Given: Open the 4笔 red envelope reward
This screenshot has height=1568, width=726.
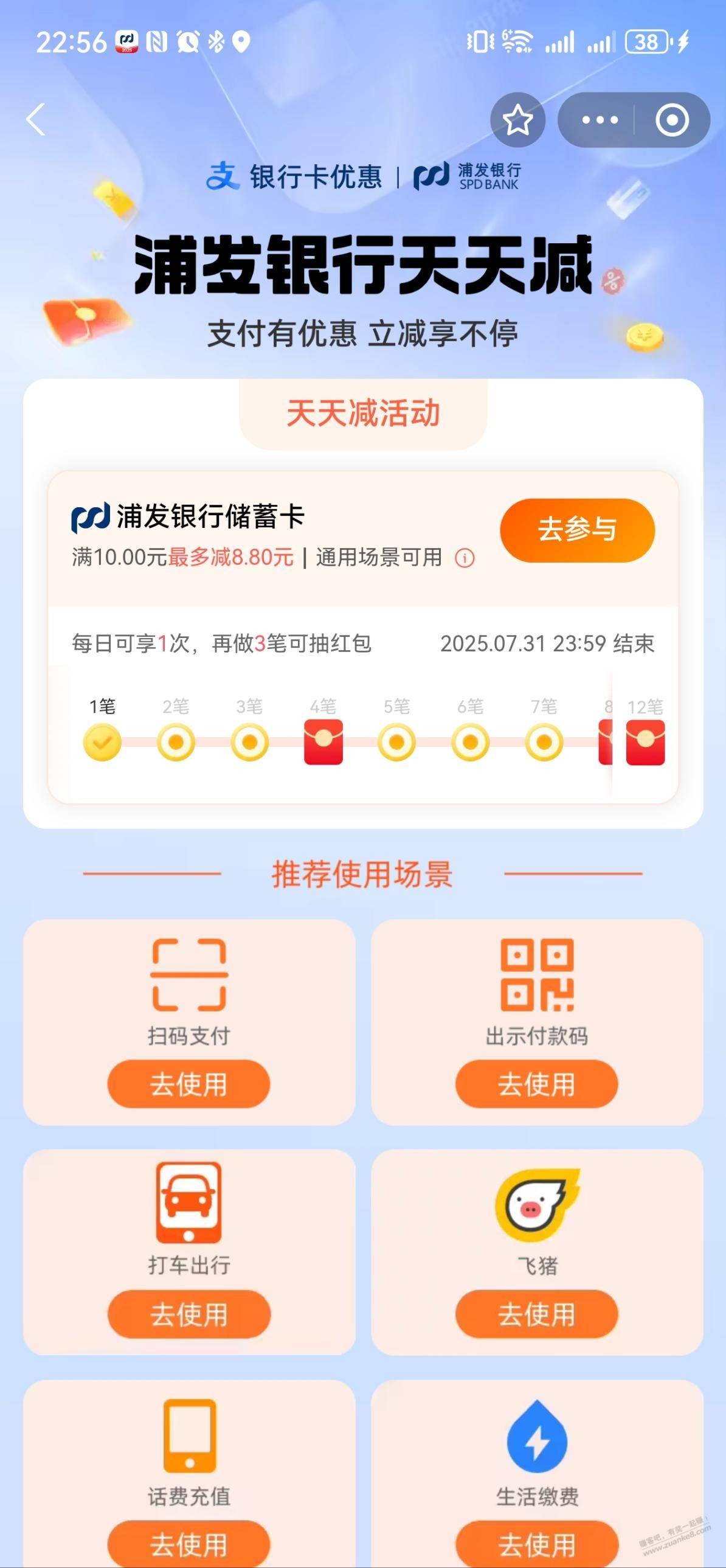Looking at the screenshot, I should 323,742.
